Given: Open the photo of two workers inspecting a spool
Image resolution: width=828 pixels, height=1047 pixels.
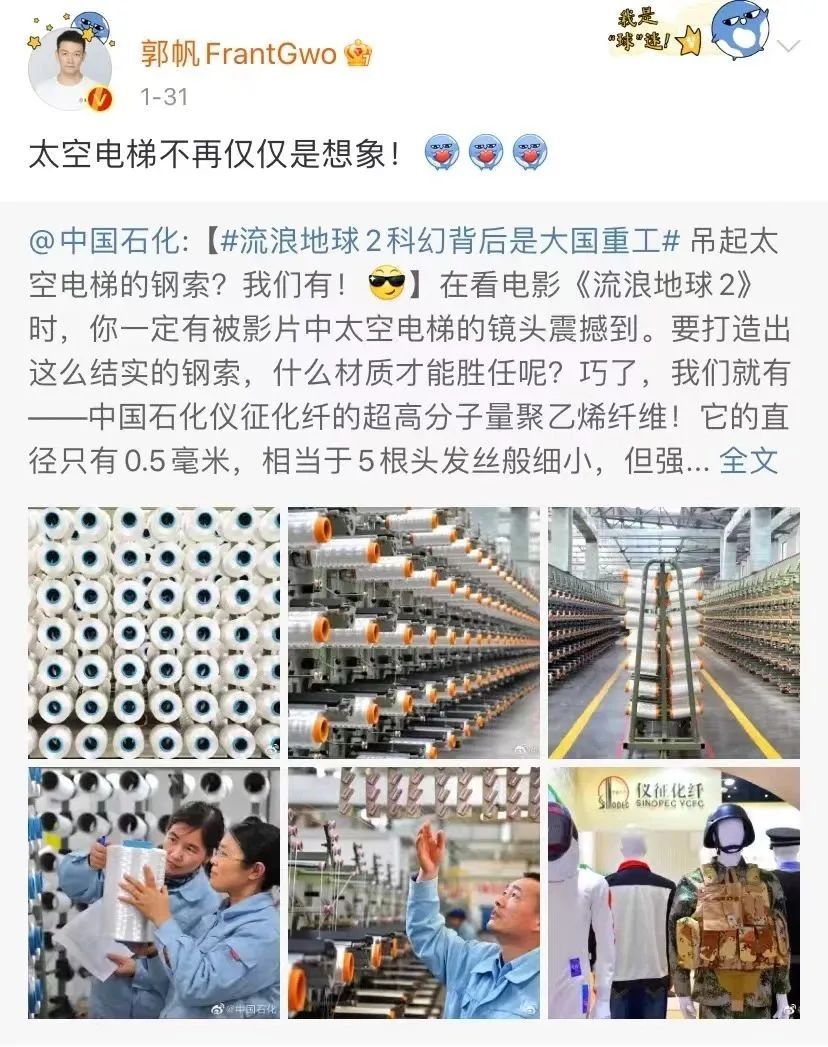Looking at the screenshot, I should tap(154, 892).
